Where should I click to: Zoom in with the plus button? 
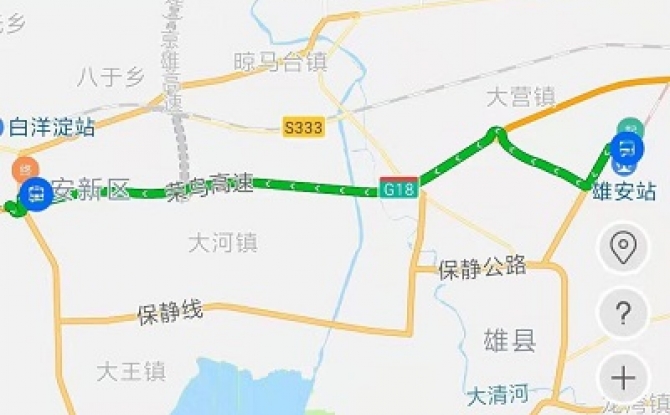pyautogui.click(x=624, y=378)
